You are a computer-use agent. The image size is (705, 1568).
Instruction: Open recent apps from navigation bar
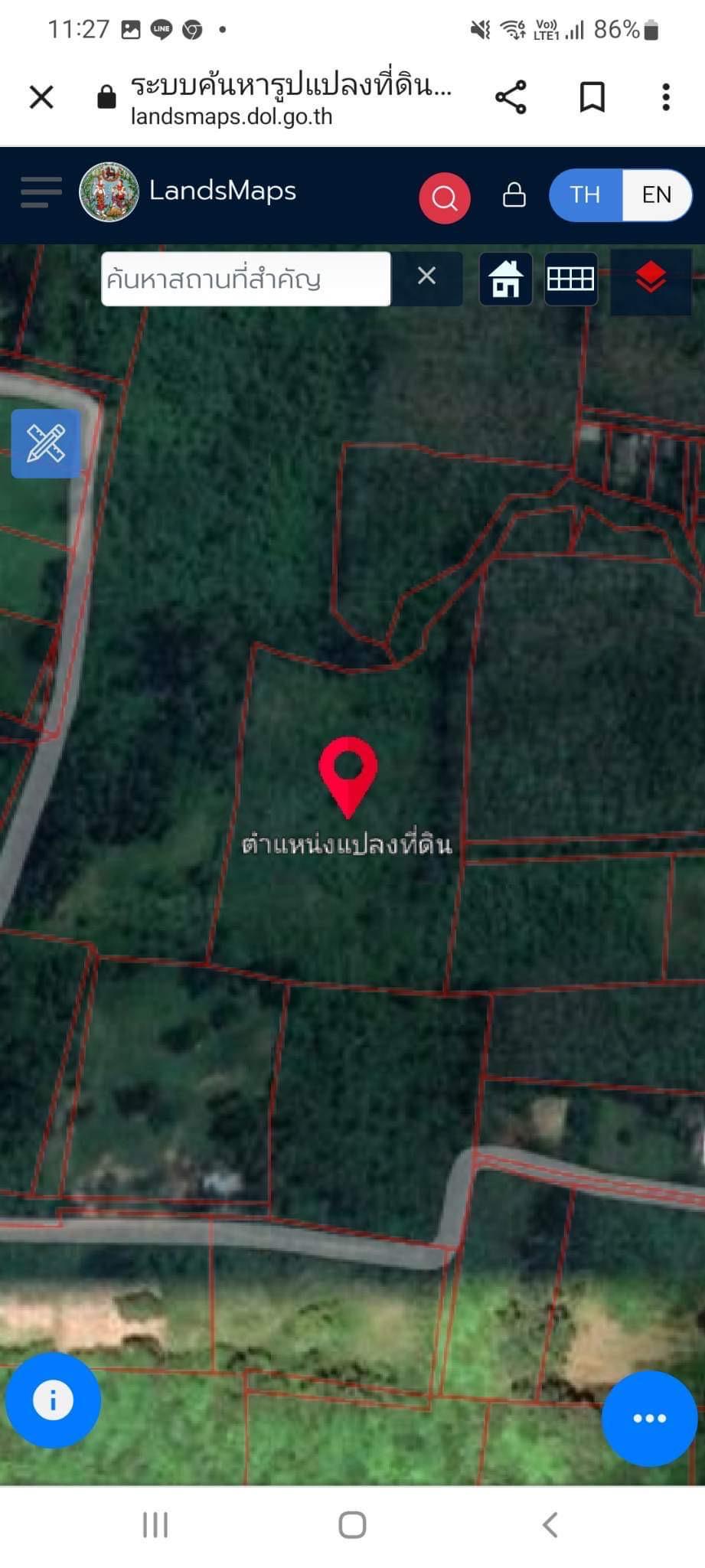[155, 1524]
